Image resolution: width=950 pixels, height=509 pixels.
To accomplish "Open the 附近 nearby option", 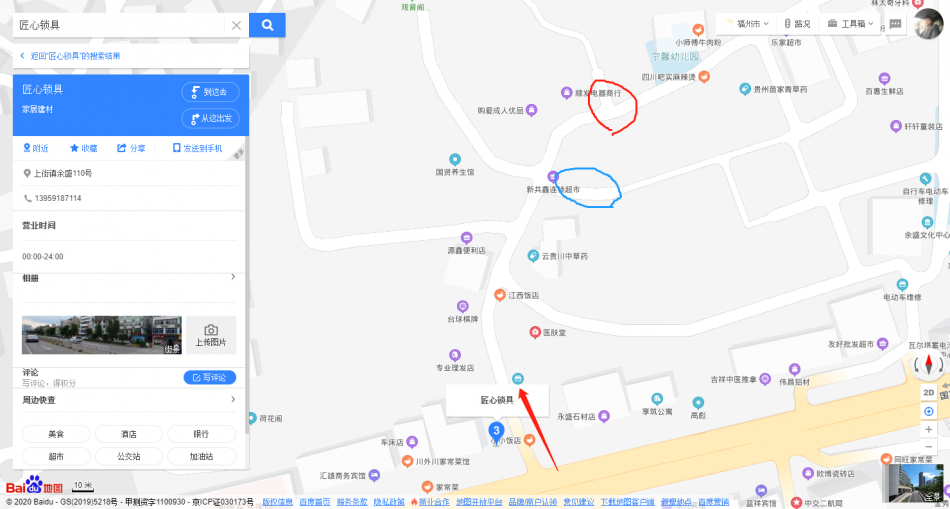I will coord(36,148).
